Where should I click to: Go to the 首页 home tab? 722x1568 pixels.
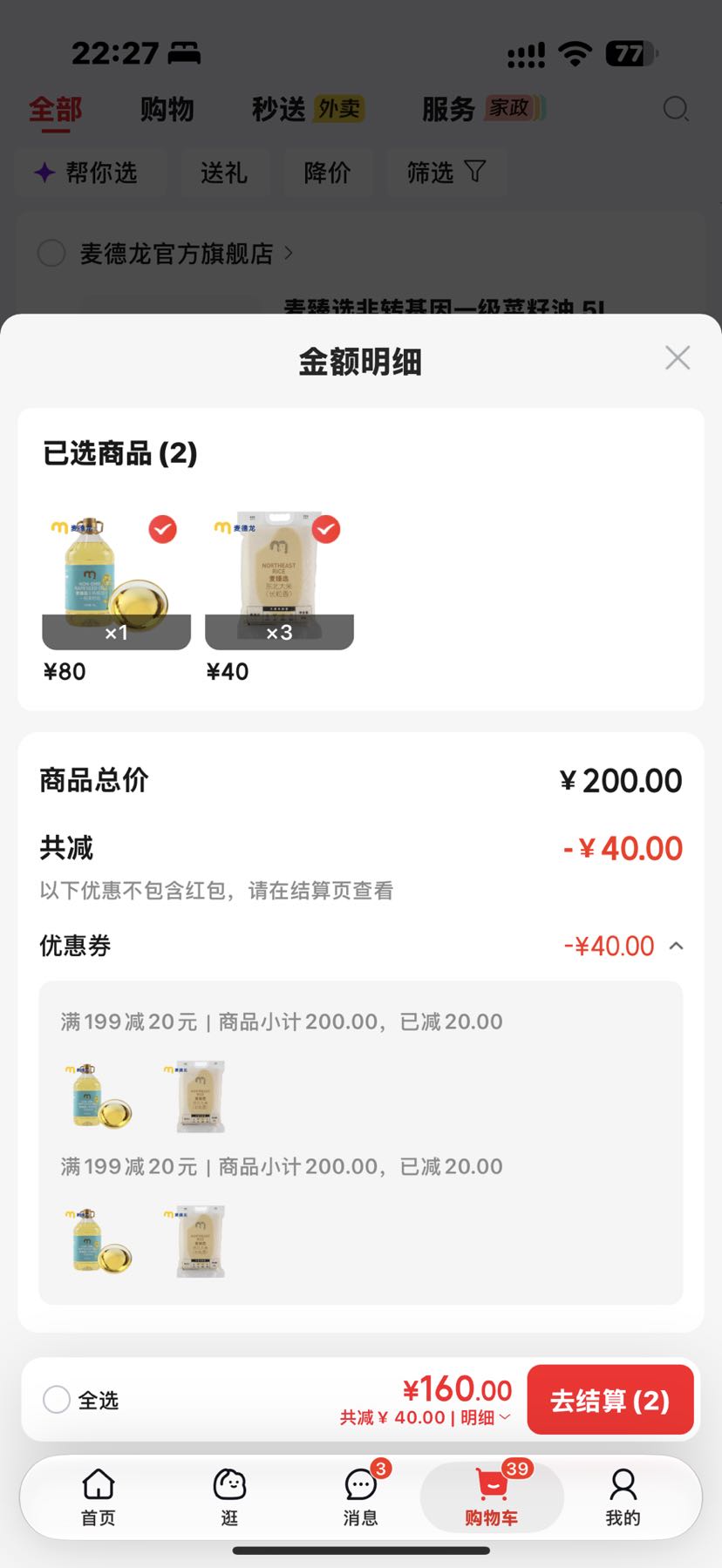point(99,1497)
